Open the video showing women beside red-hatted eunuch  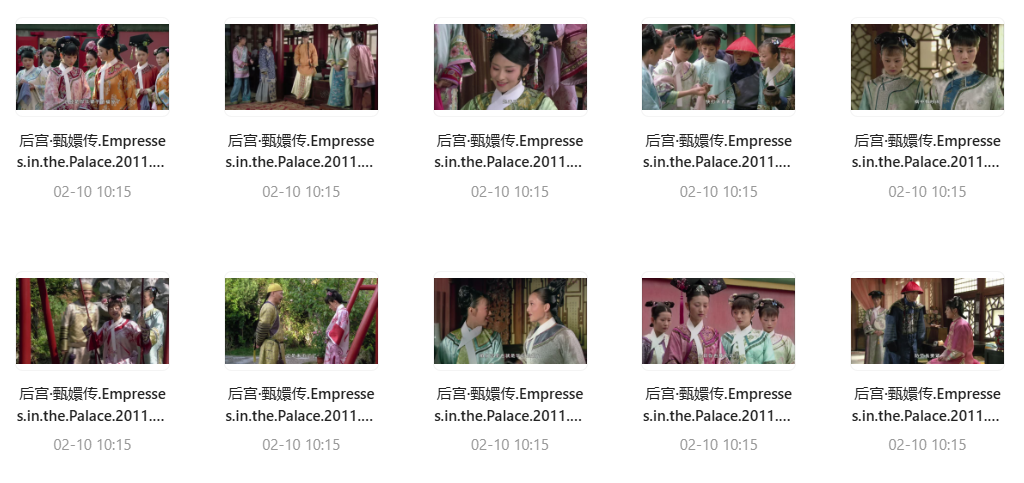tap(718, 67)
